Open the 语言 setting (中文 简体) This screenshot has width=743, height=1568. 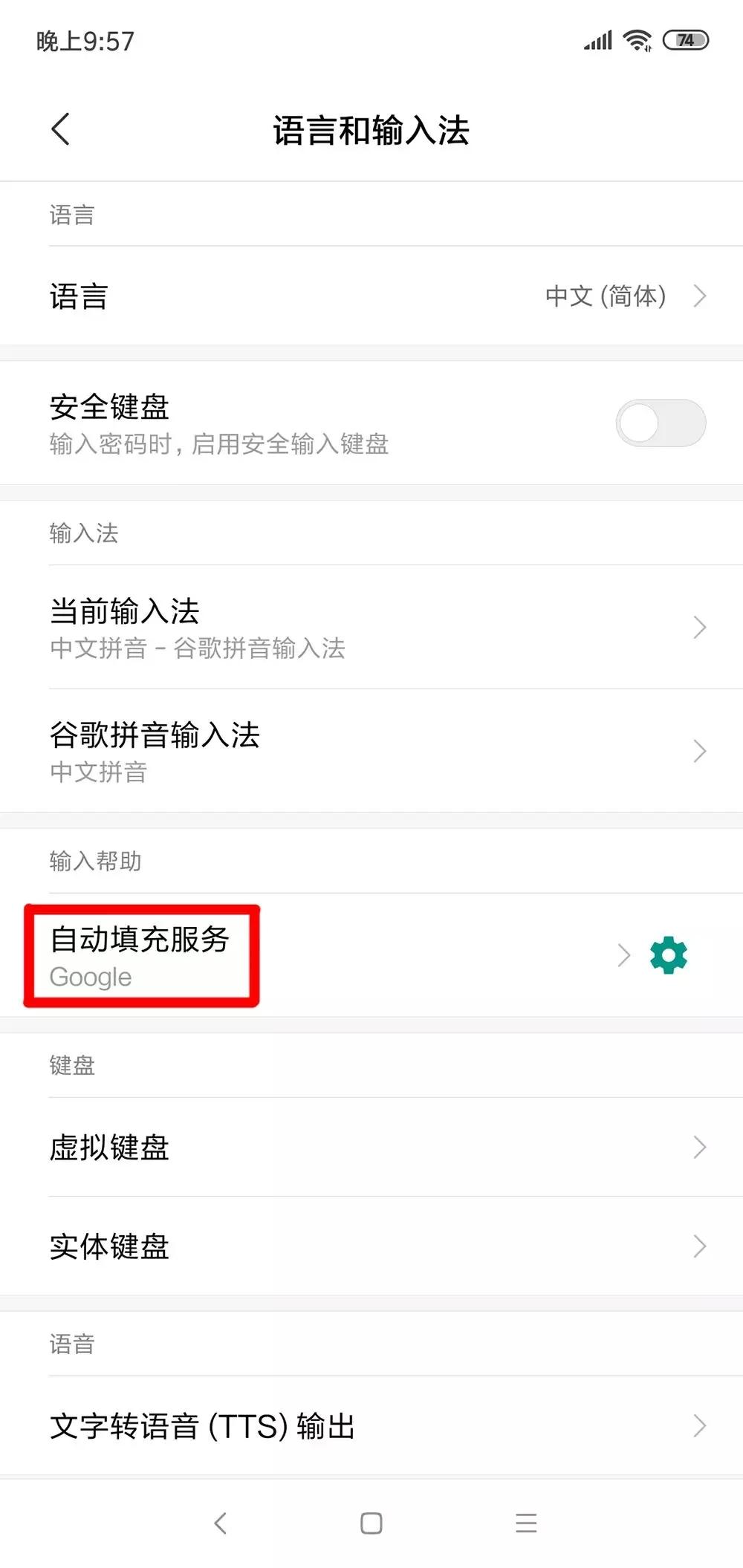(371, 296)
